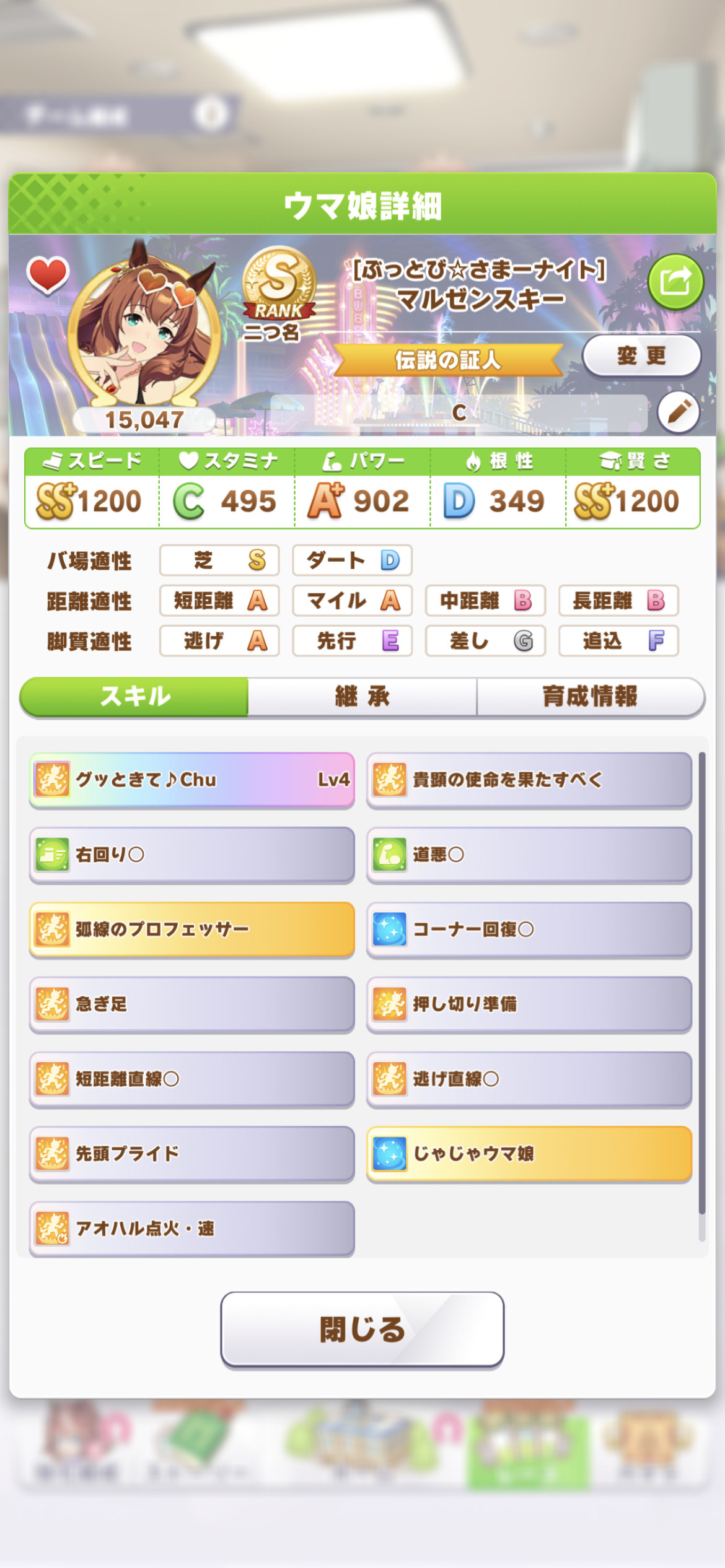Show info for 押し切り準備 skill

pos(529,1004)
